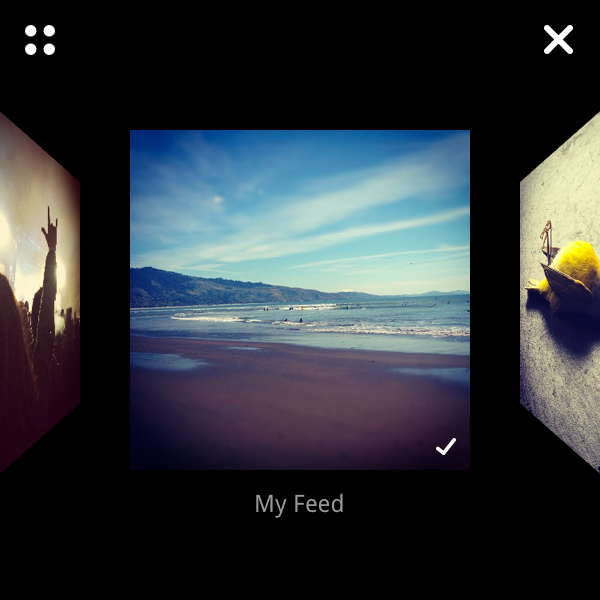Open the grid view with four dots
600x600 pixels.
40,40
